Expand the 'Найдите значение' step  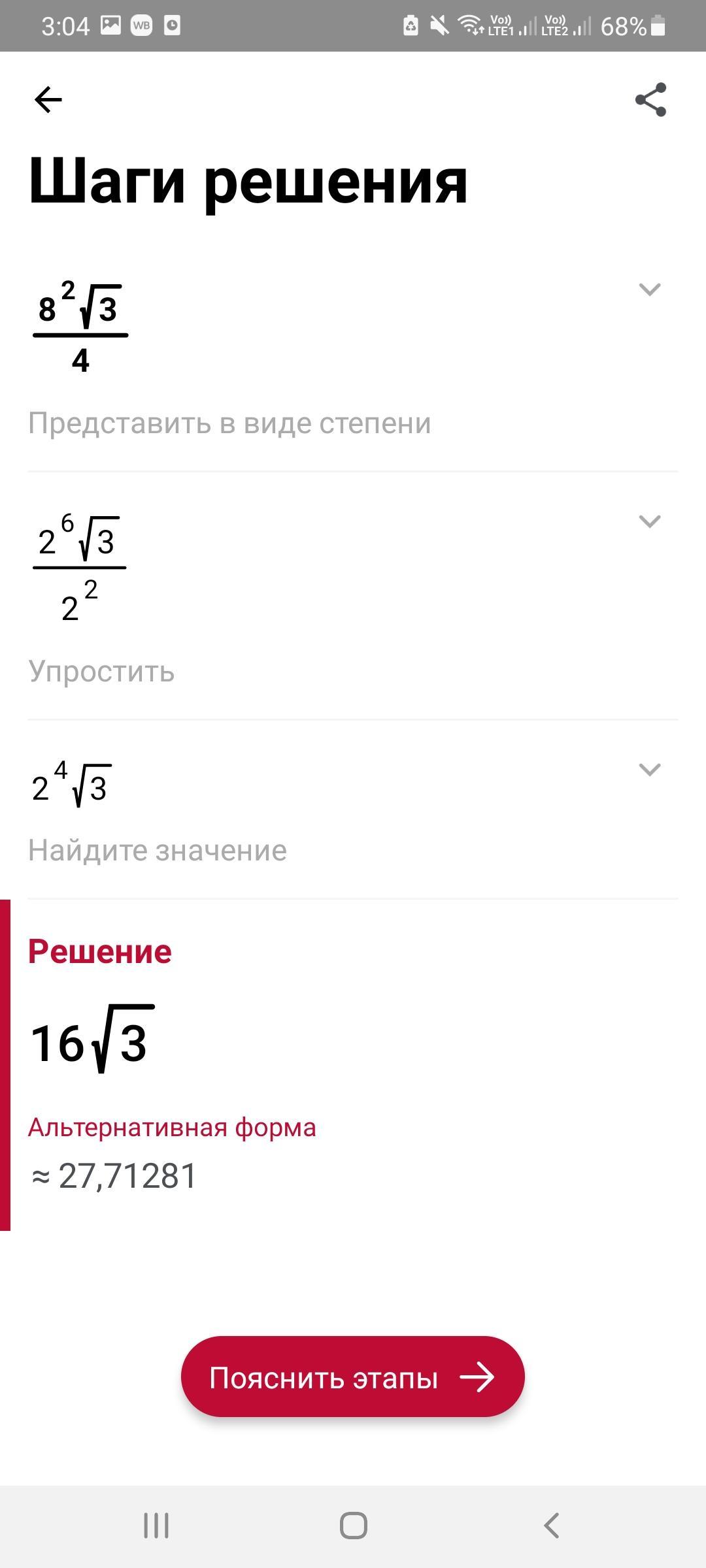point(649,770)
